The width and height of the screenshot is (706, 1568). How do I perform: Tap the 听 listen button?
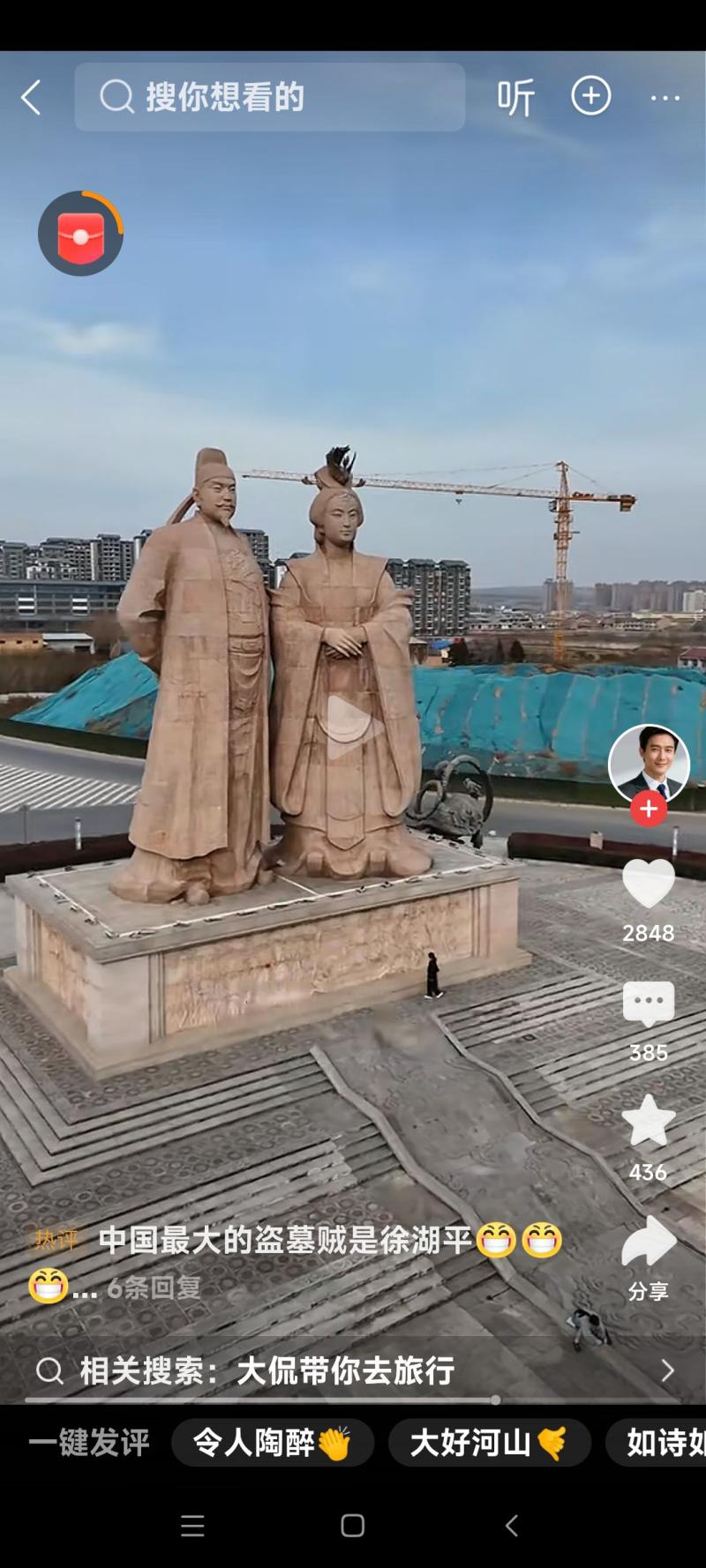click(x=515, y=98)
